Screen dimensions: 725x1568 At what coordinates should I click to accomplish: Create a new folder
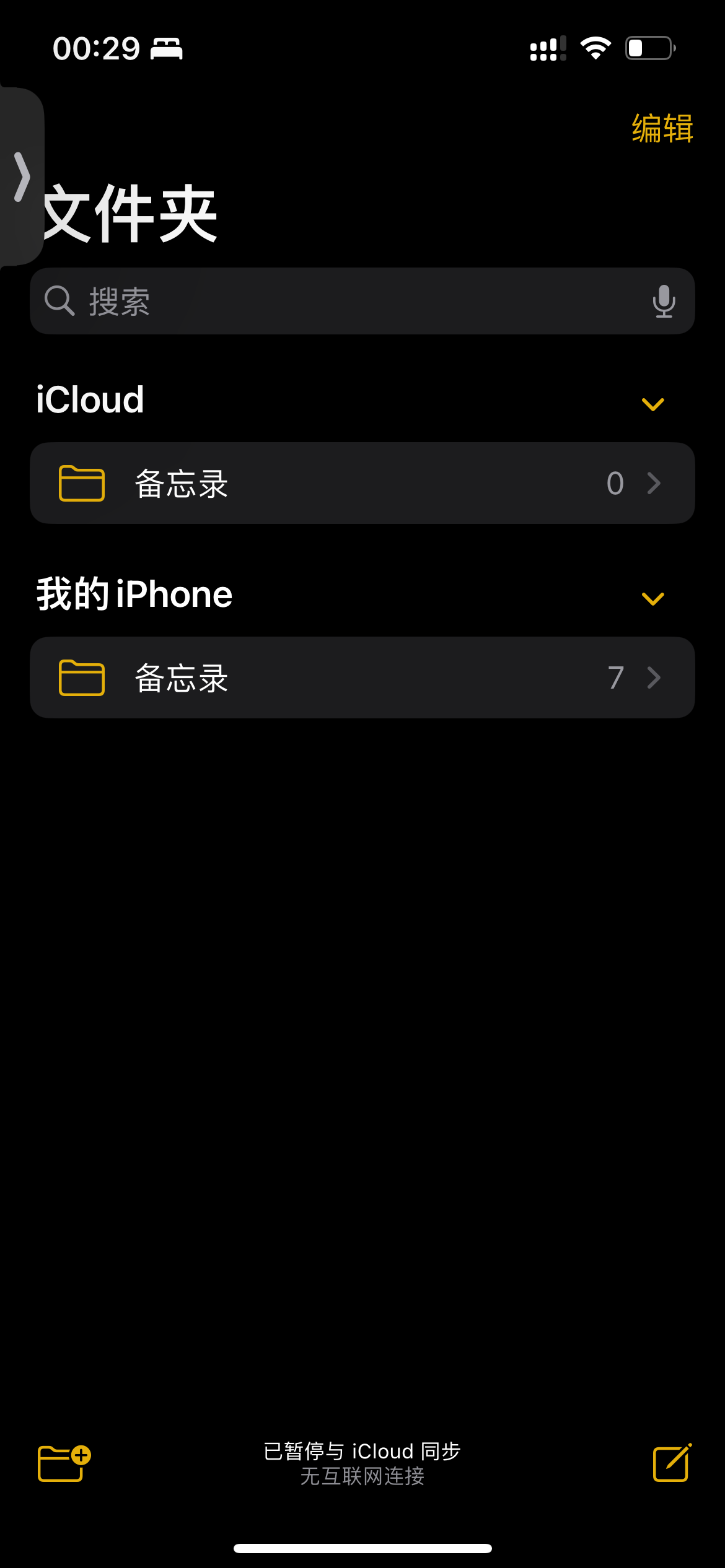[x=63, y=1463]
